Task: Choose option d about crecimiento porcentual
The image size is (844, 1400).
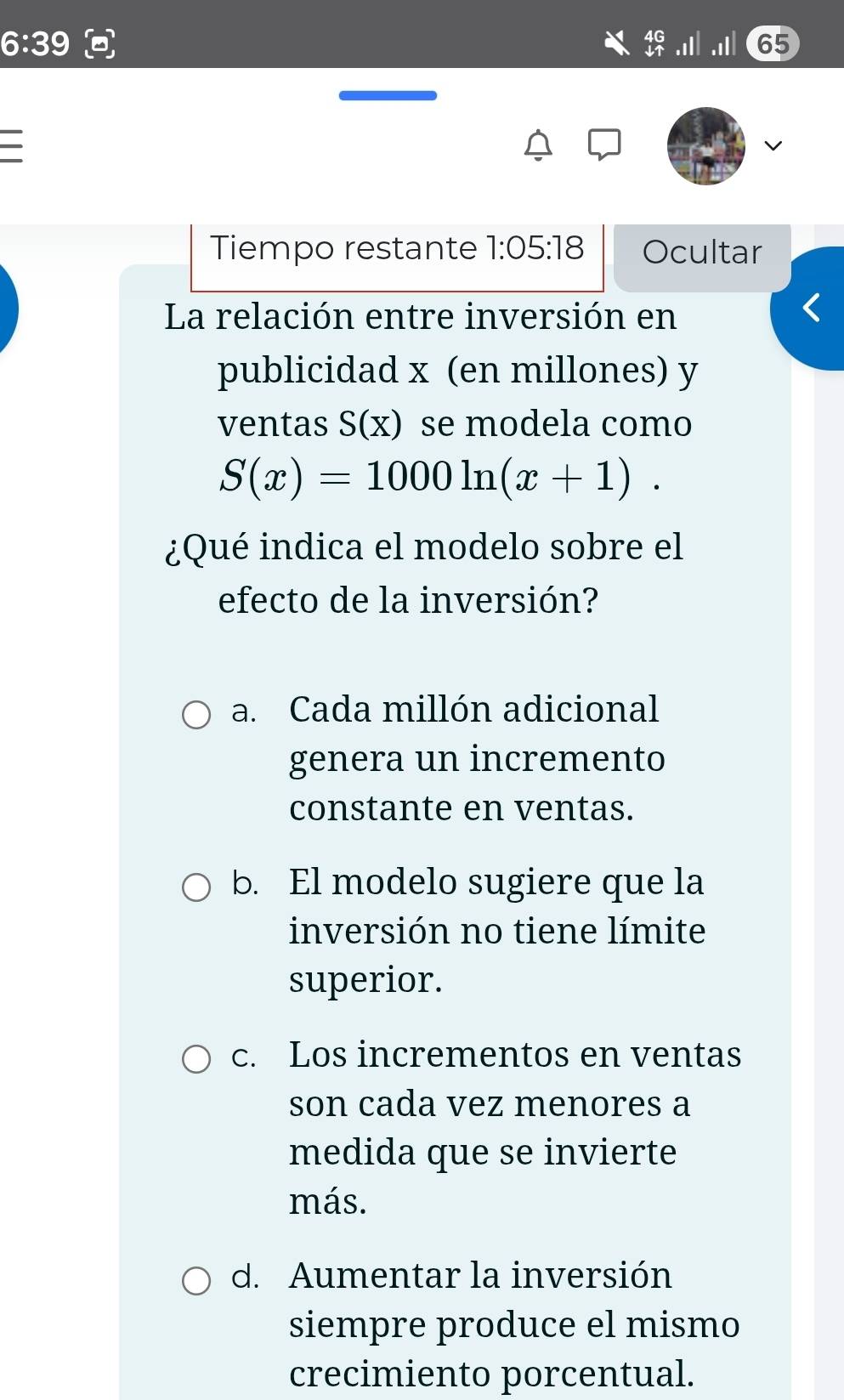Action: (x=196, y=1281)
